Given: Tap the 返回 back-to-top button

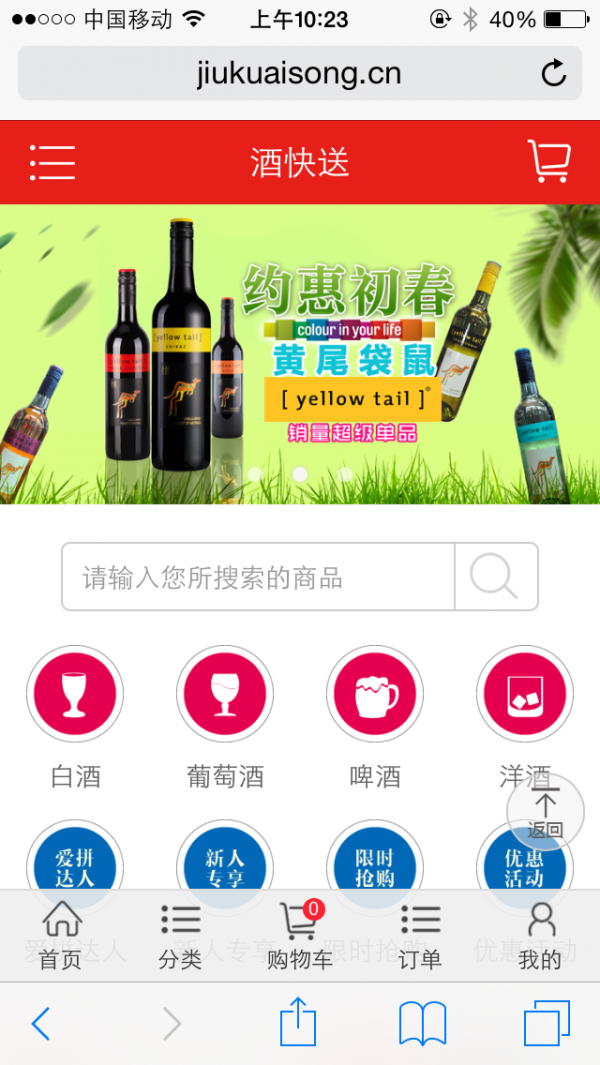Looking at the screenshot, I should click(545, 812).
